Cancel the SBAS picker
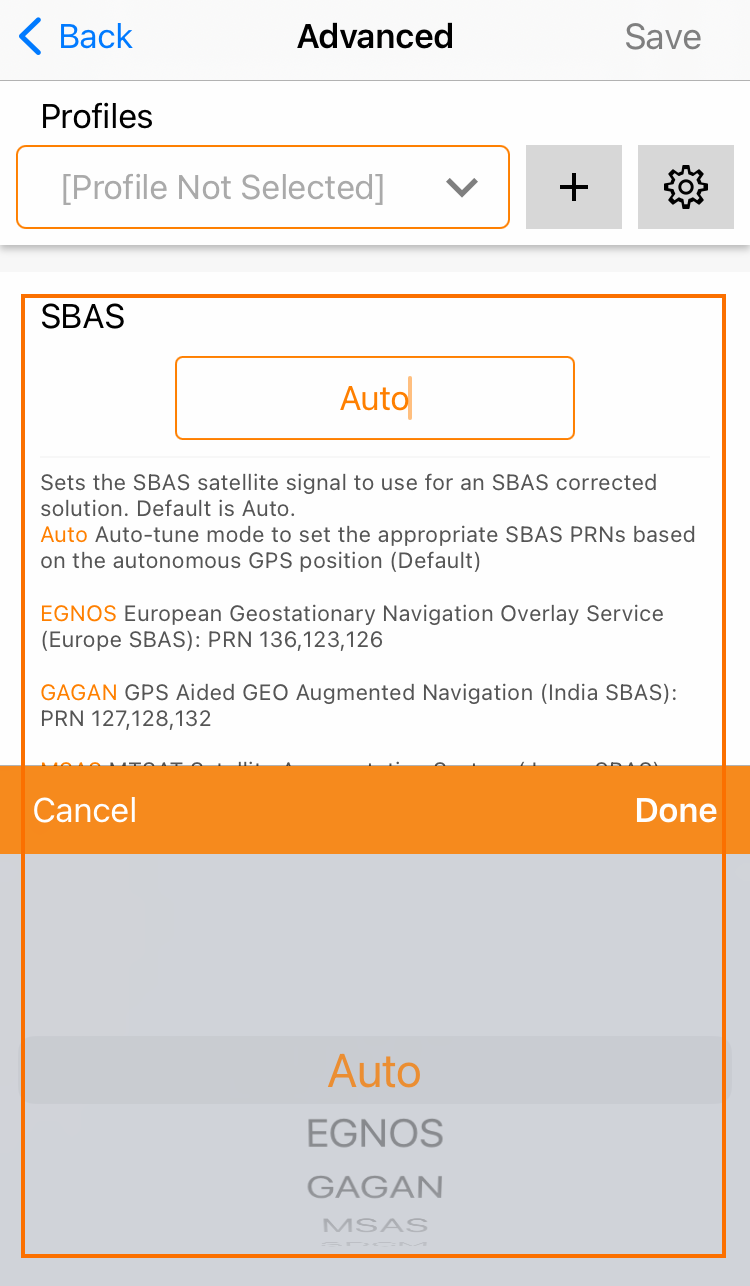Image resolution: width=750 pixels, height=1286 pixels. (85, 810)
